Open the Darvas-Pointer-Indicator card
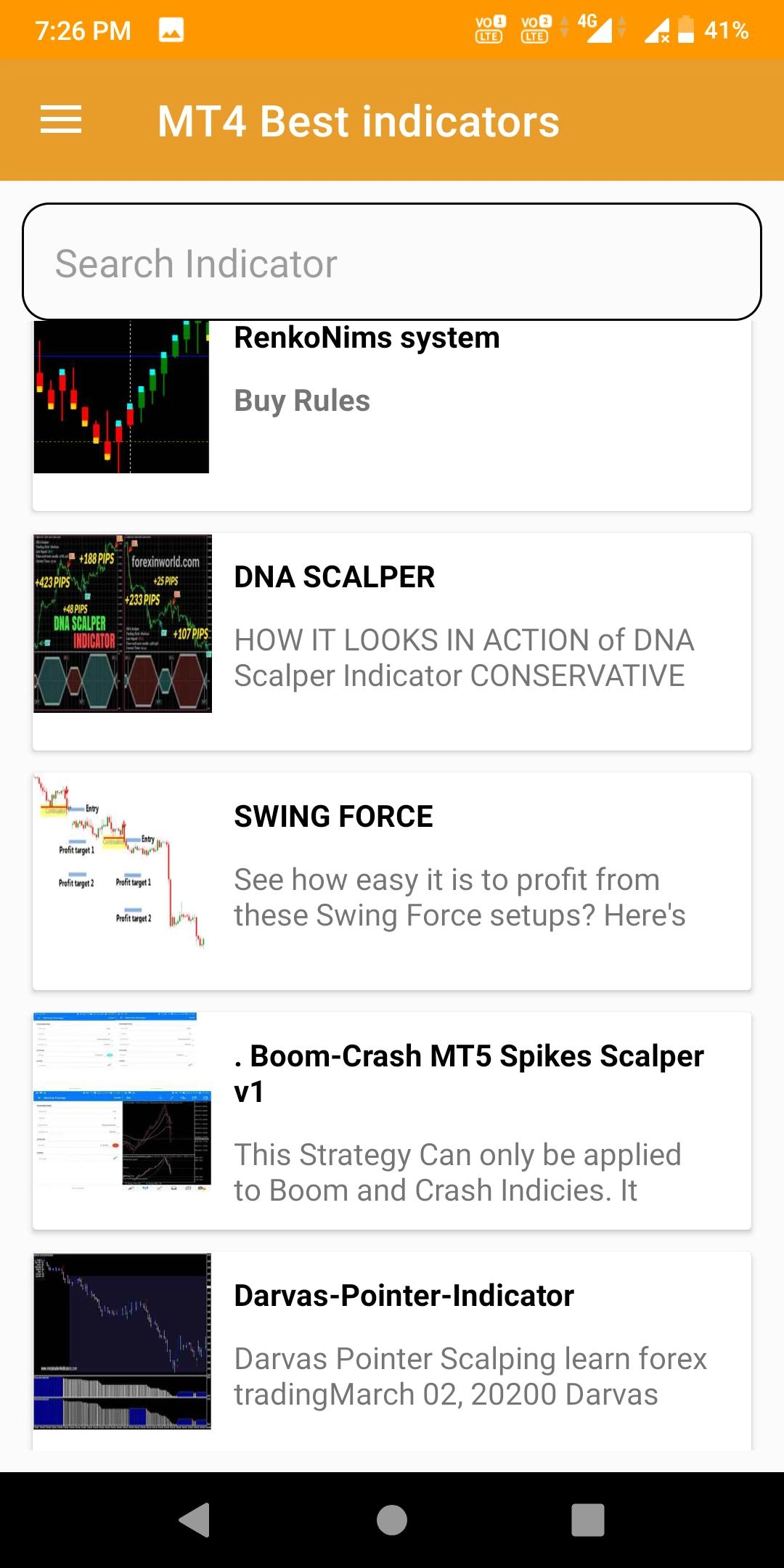This screenshot has height=1568, width=784. (392, 1350)
